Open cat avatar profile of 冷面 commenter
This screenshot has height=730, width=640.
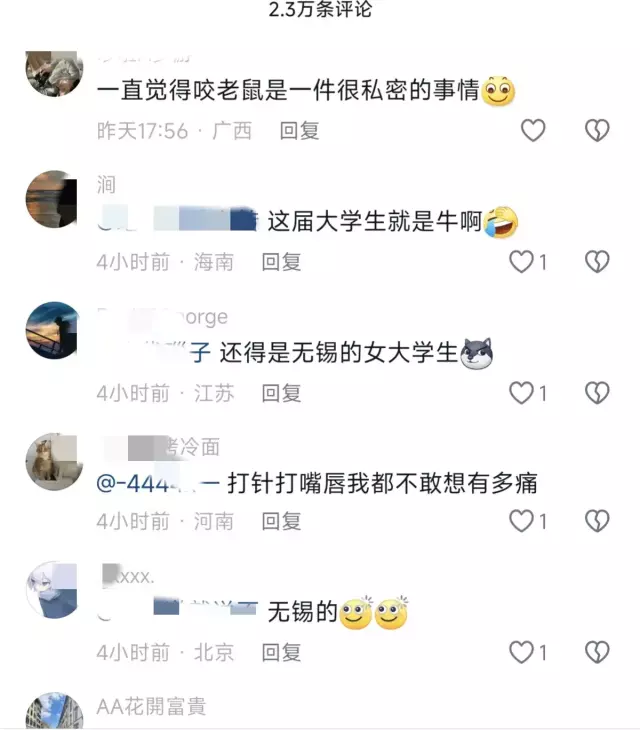(x=53, y=461)
